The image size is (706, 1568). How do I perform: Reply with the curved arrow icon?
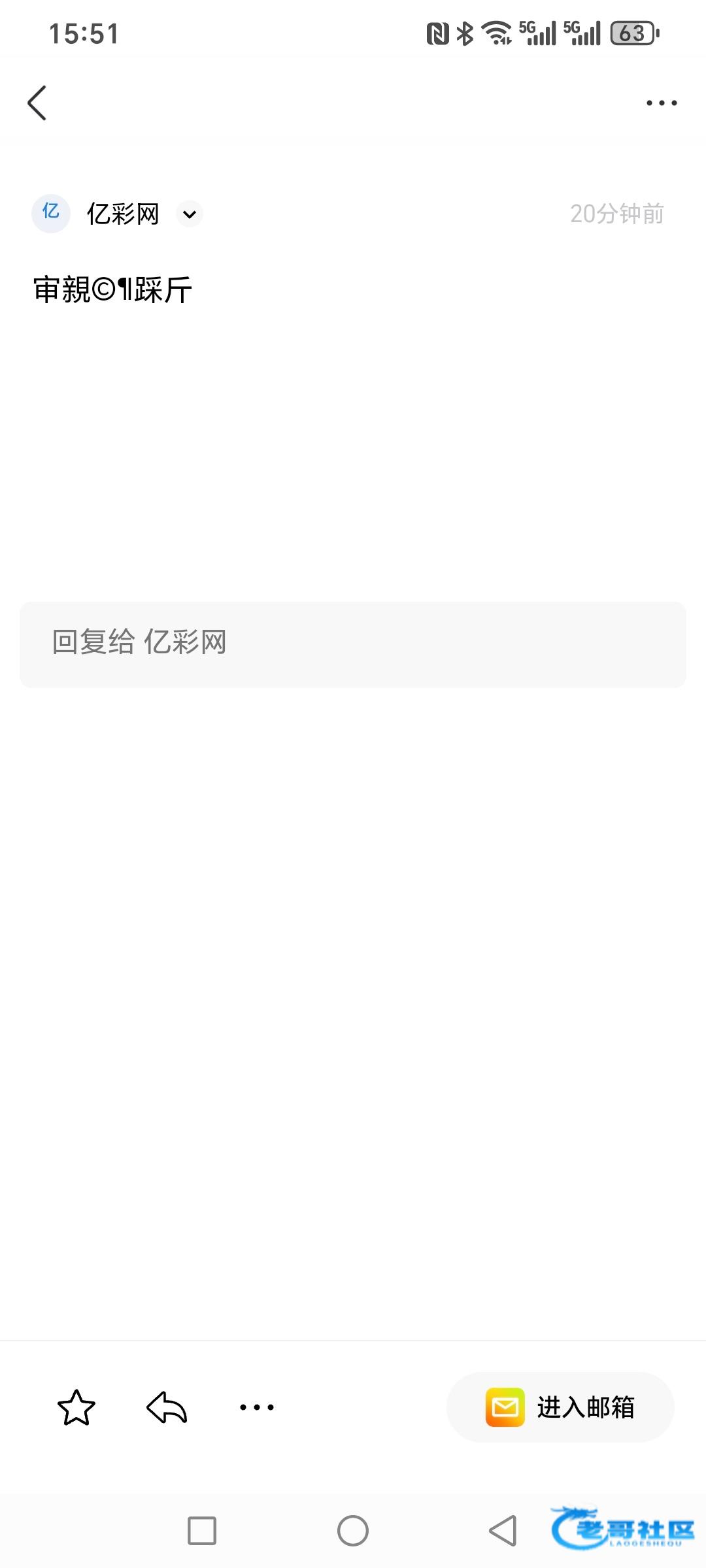167,1407
